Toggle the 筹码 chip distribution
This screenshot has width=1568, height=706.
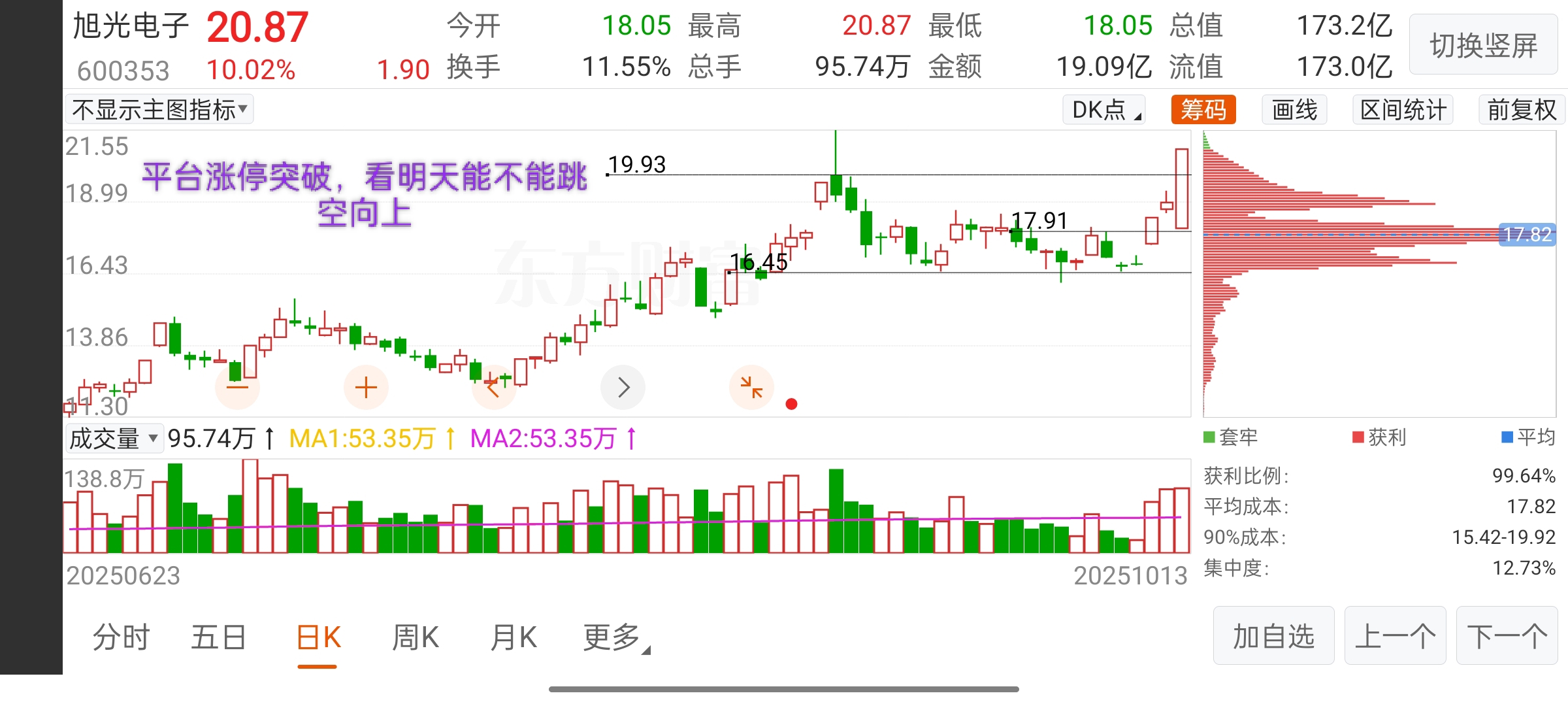[x=1203, y=110]
